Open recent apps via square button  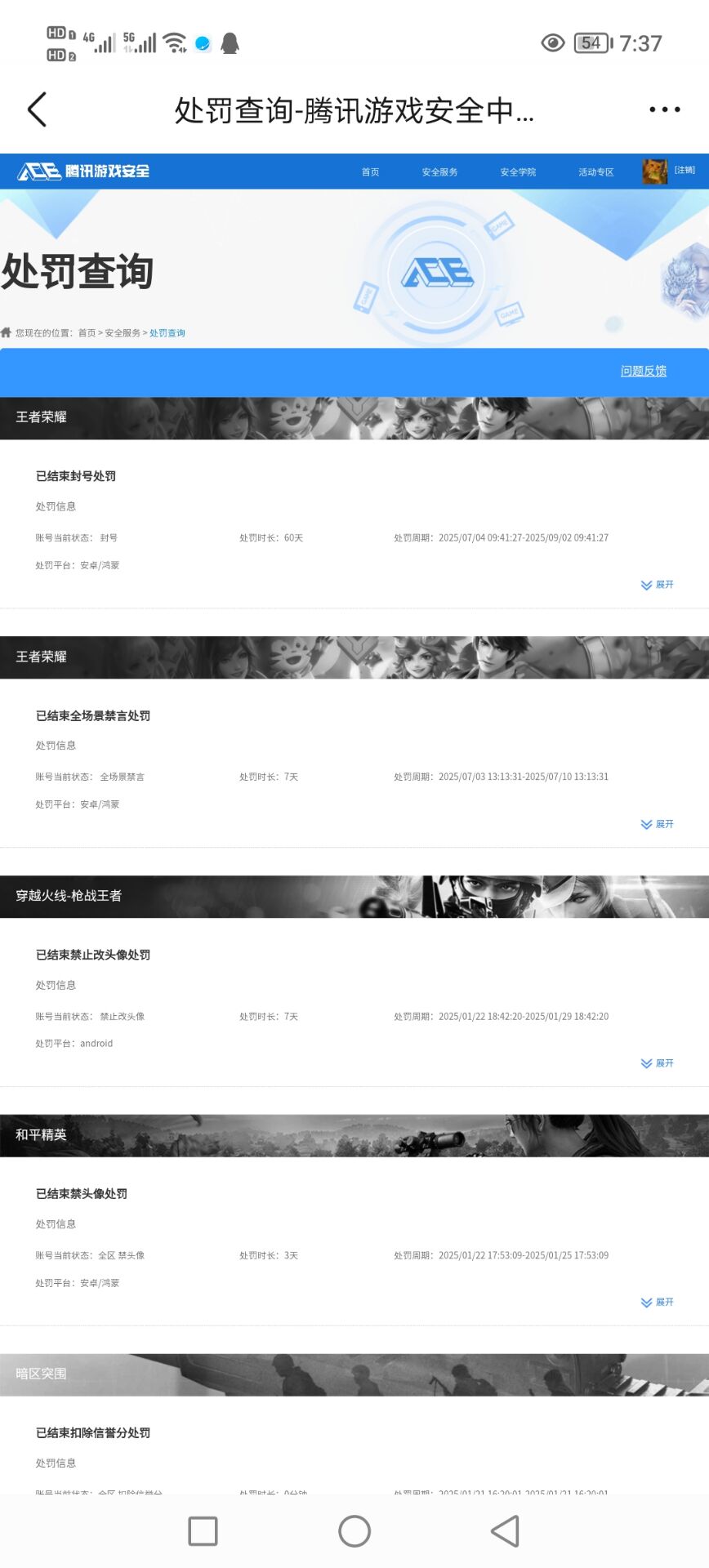pyautogui.click(x=203, y=1531)
